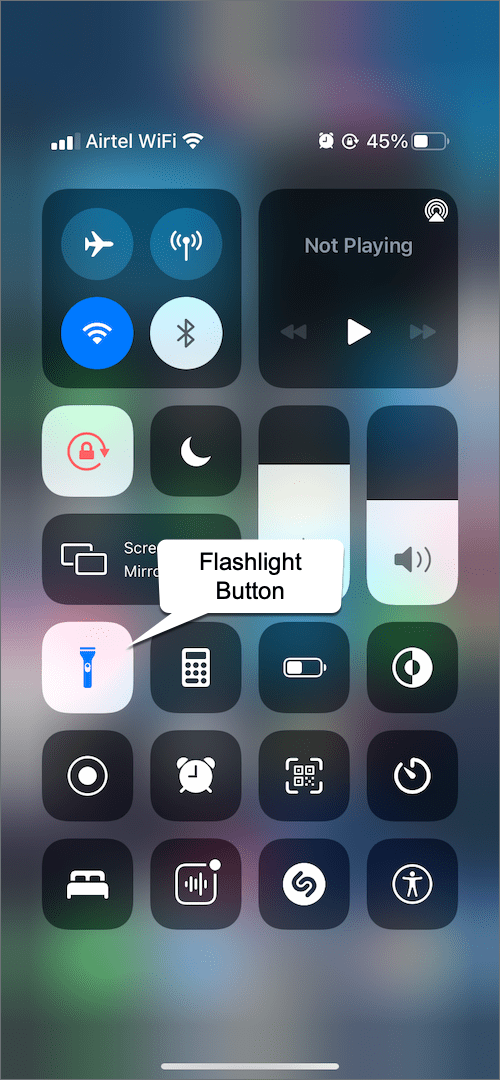Open the calculator
The height and width of the screenshot is (1080, 500).
coord(196,667)
